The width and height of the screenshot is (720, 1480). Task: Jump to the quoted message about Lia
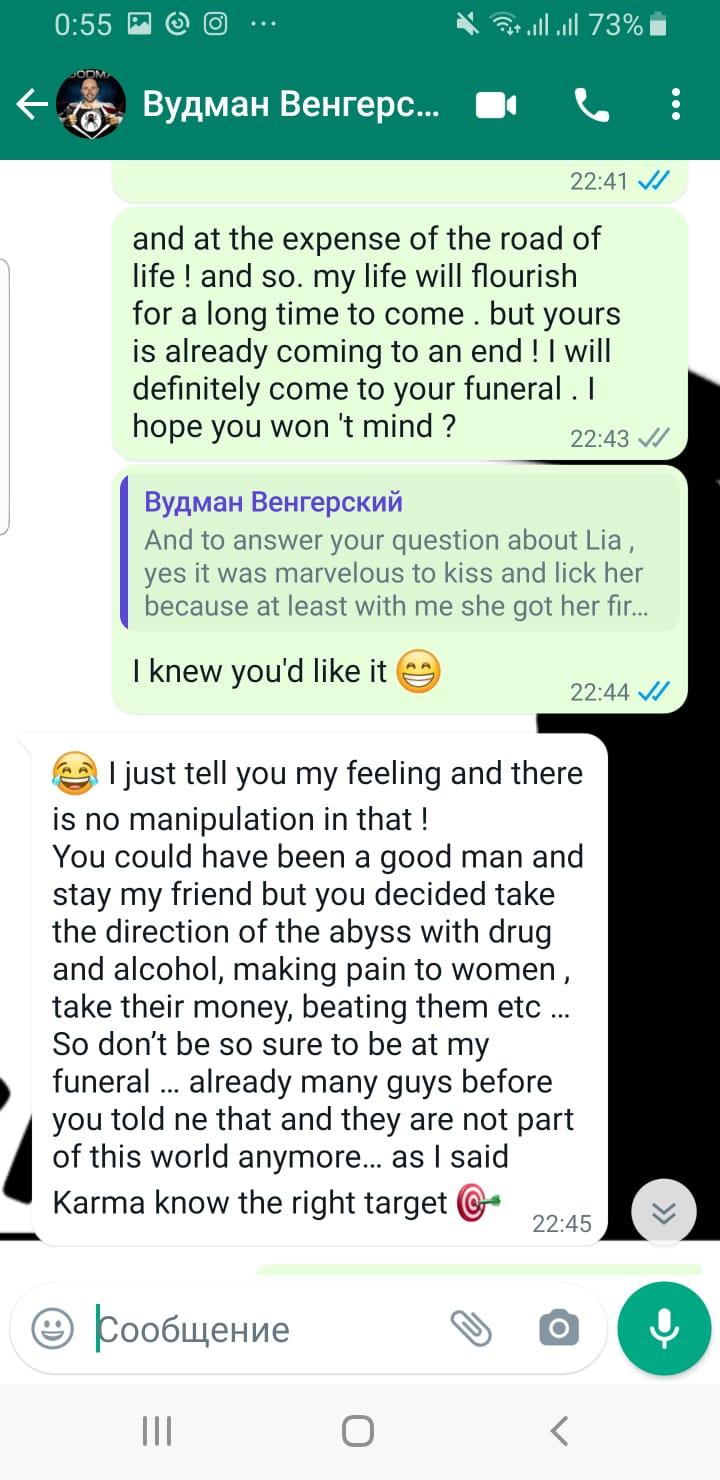tap(400, 556)
